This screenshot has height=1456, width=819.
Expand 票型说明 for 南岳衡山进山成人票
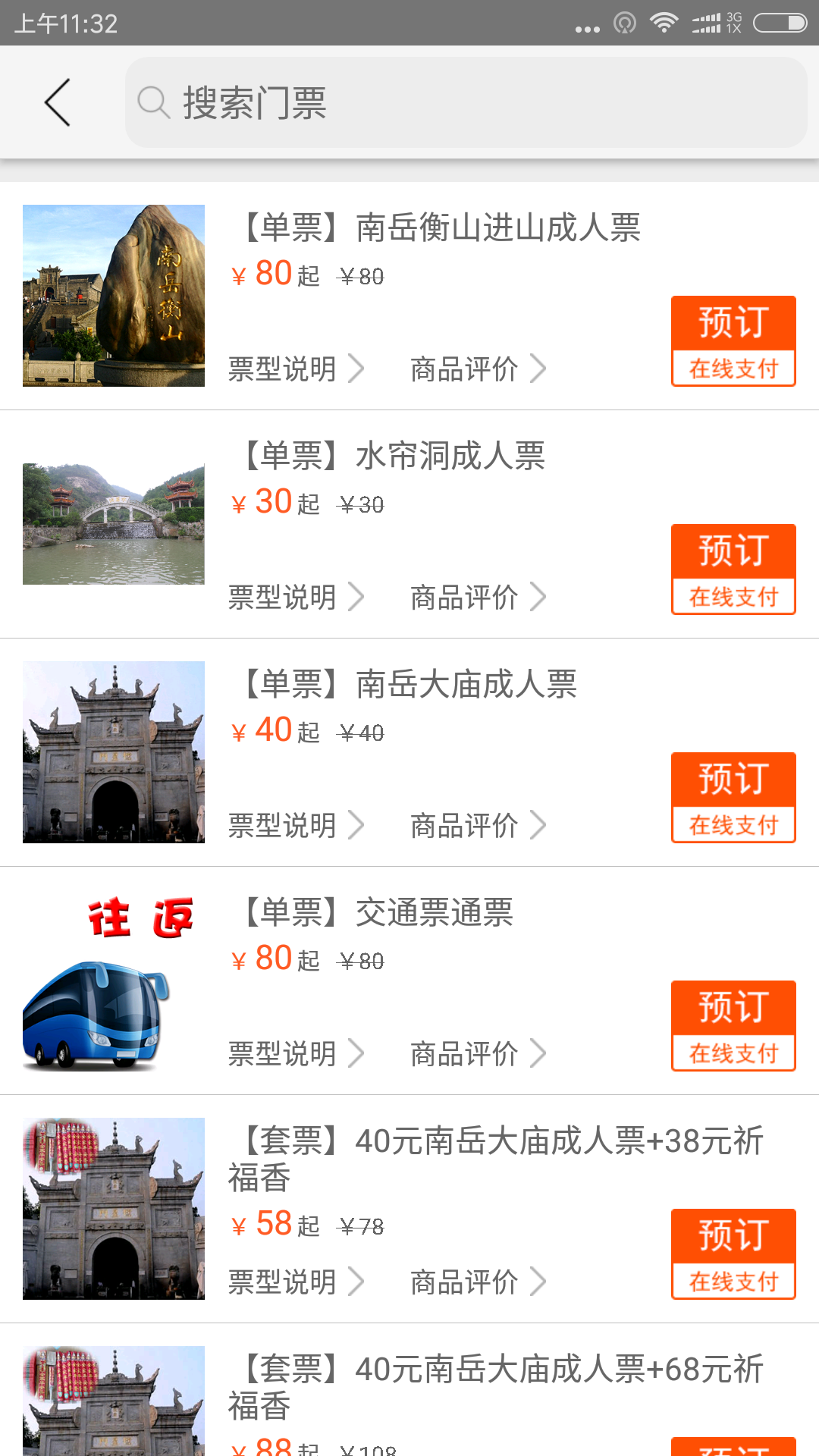pyautogui.click(x=284, y=369)
